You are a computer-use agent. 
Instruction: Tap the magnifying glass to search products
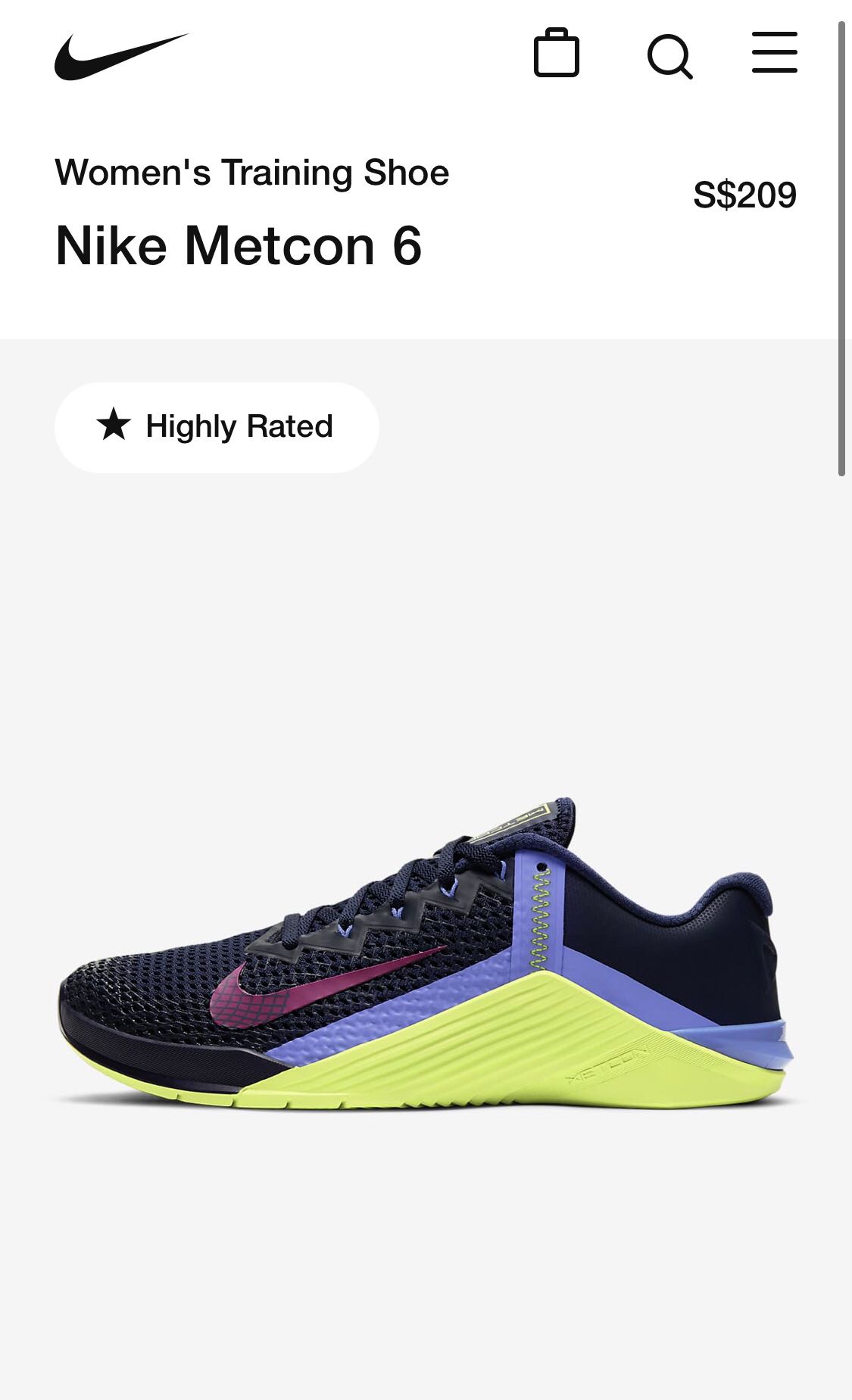tap(671, 55)
